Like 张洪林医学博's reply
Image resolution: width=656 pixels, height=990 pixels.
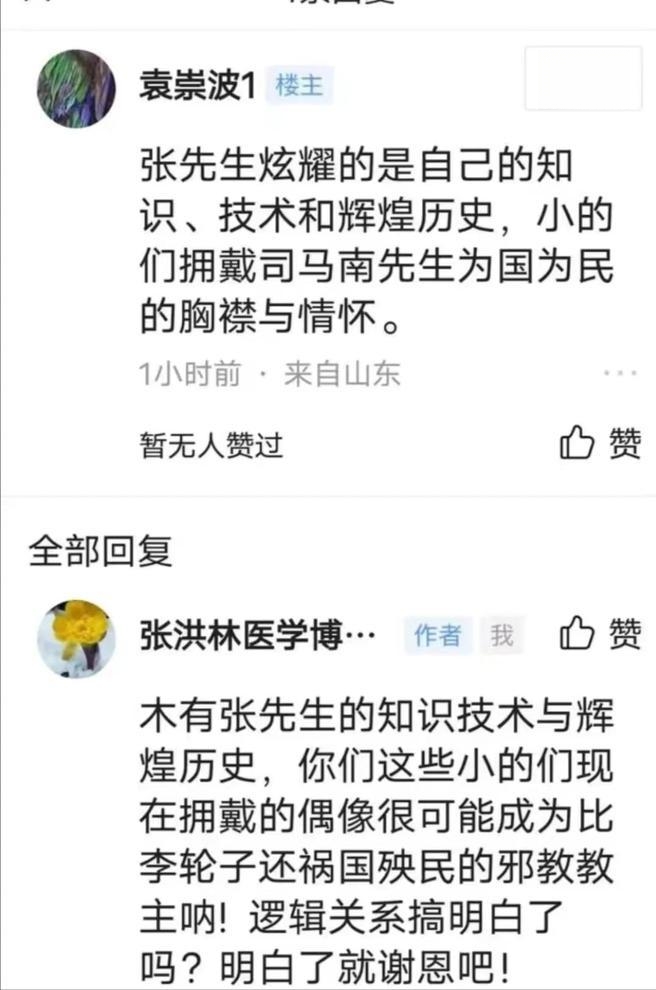point(599,633)
